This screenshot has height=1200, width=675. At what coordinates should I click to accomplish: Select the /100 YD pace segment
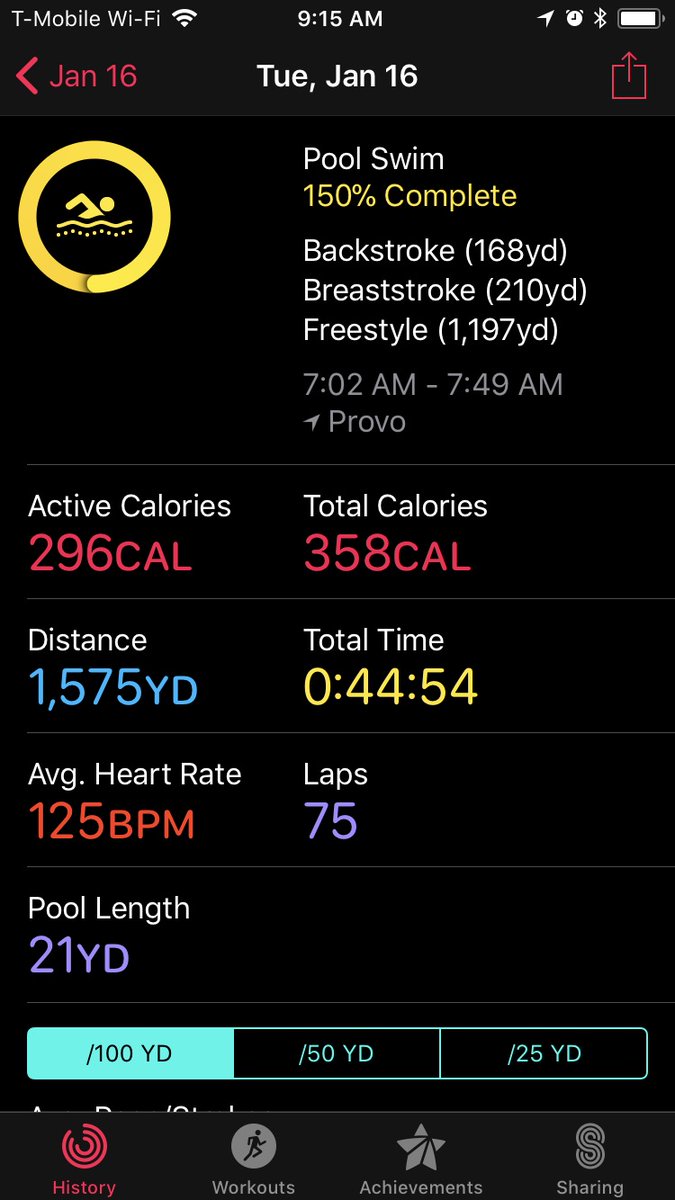tap(130, 1053)
